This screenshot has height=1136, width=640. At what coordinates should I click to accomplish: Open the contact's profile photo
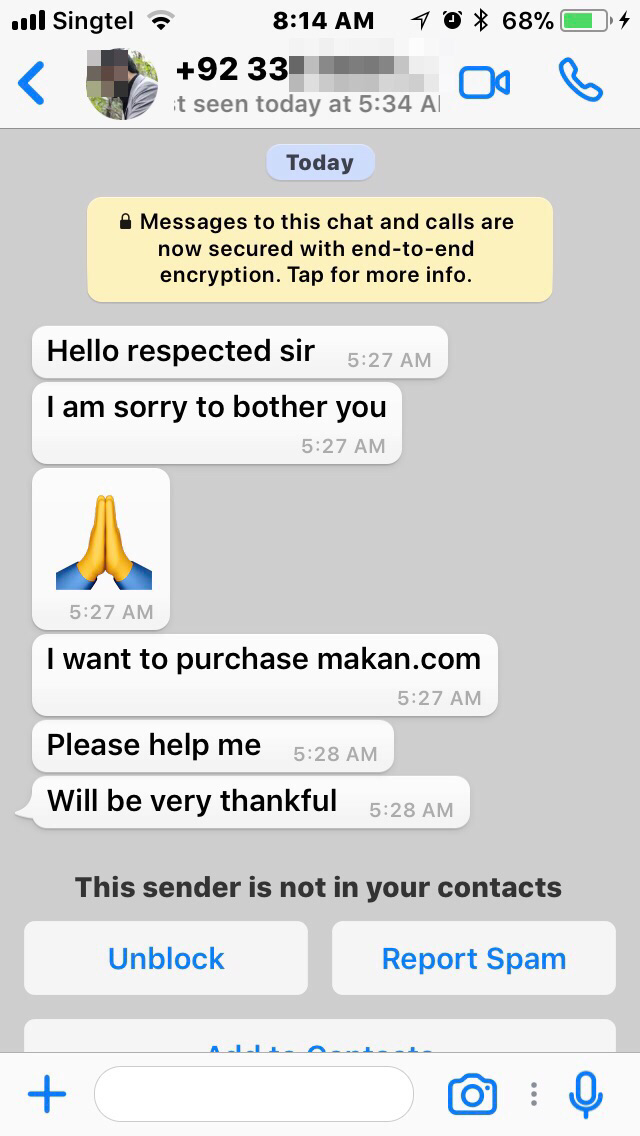122,84
